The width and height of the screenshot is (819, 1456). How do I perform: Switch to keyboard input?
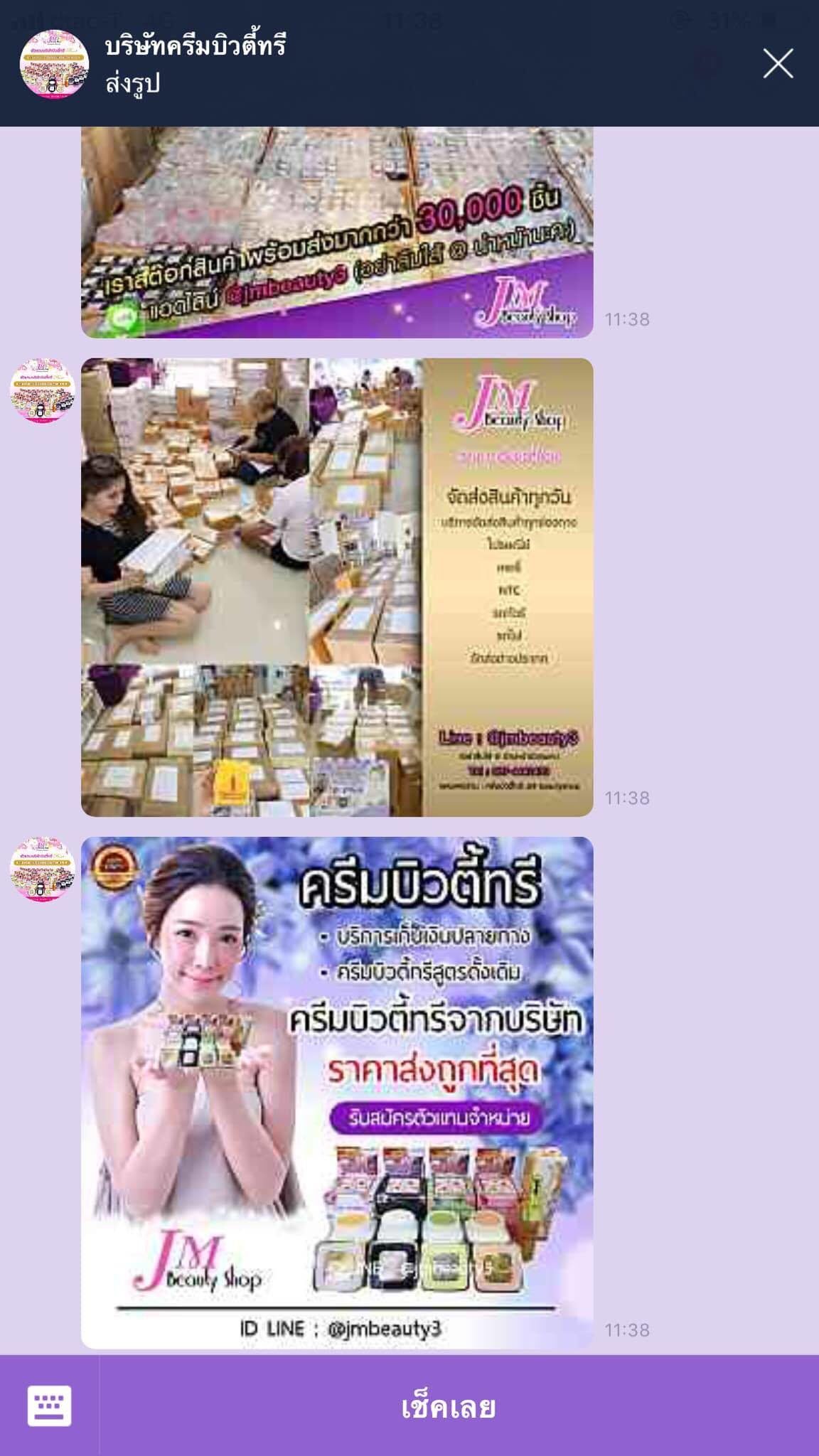pos(49,1406)
